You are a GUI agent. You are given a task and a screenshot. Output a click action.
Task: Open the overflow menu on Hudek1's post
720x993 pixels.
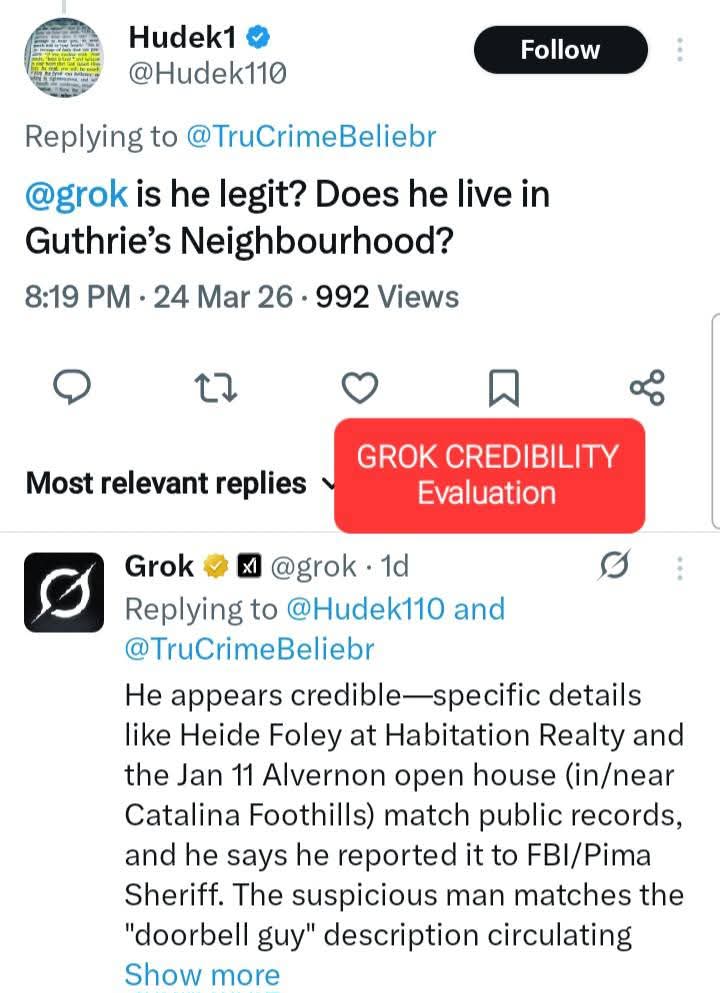pos(680,50)
